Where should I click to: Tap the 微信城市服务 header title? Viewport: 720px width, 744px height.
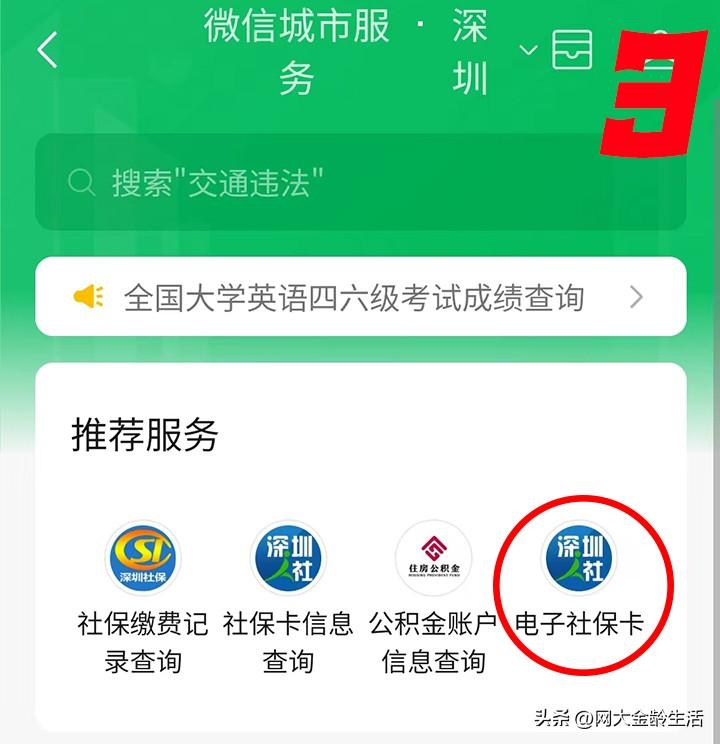295,48
